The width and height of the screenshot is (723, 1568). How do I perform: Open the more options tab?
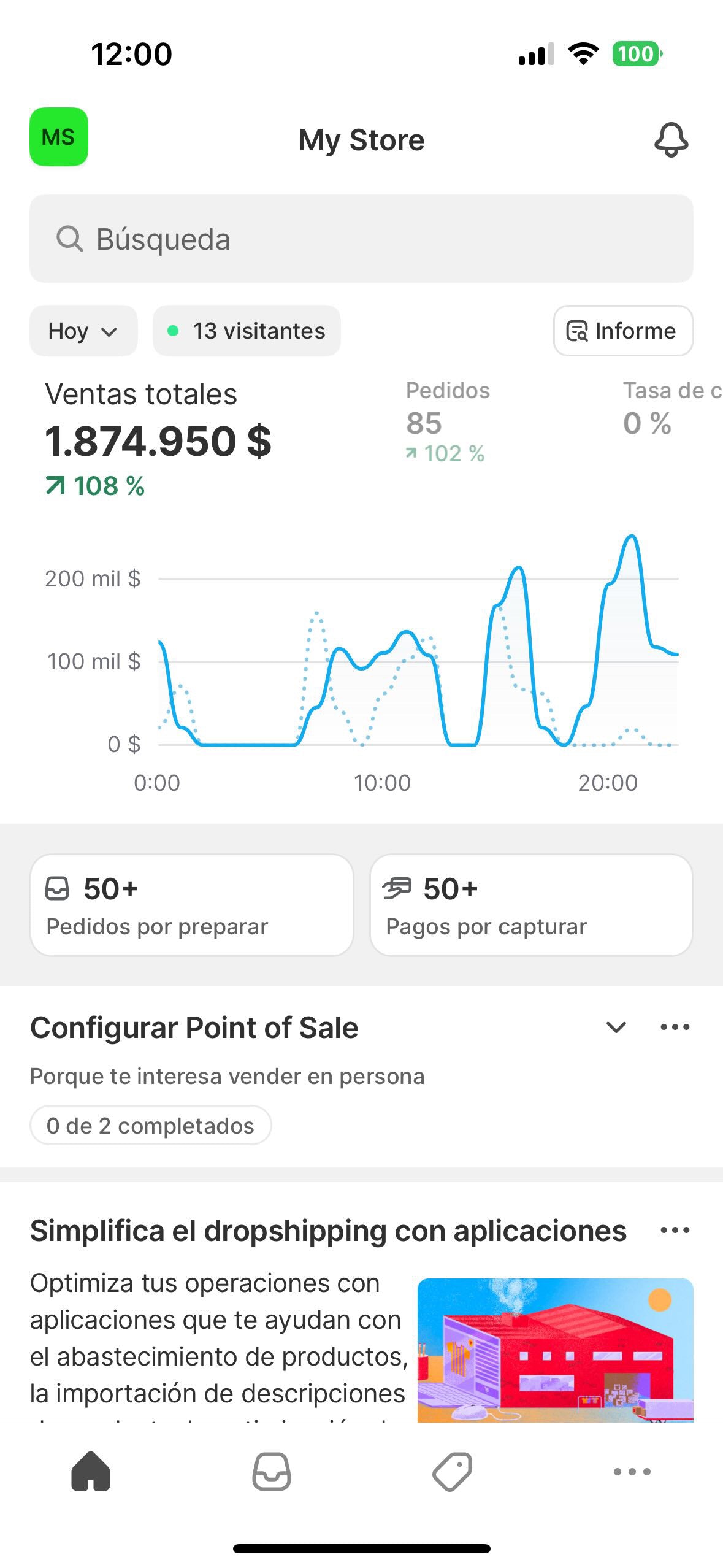point(632,1470)
